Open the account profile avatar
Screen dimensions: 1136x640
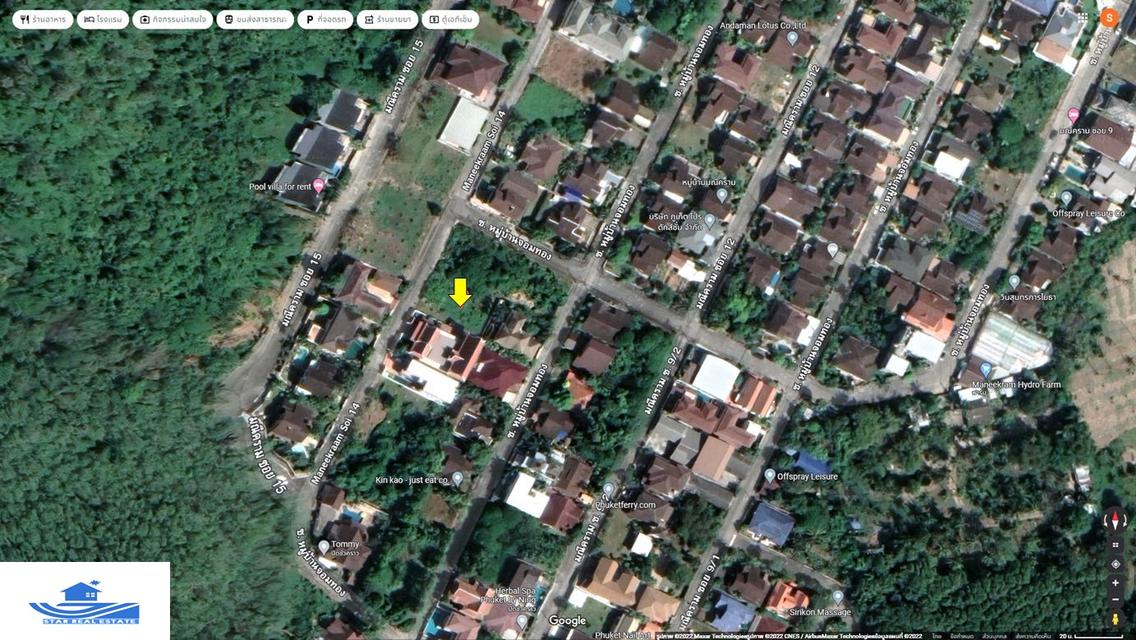[1108, 17]
